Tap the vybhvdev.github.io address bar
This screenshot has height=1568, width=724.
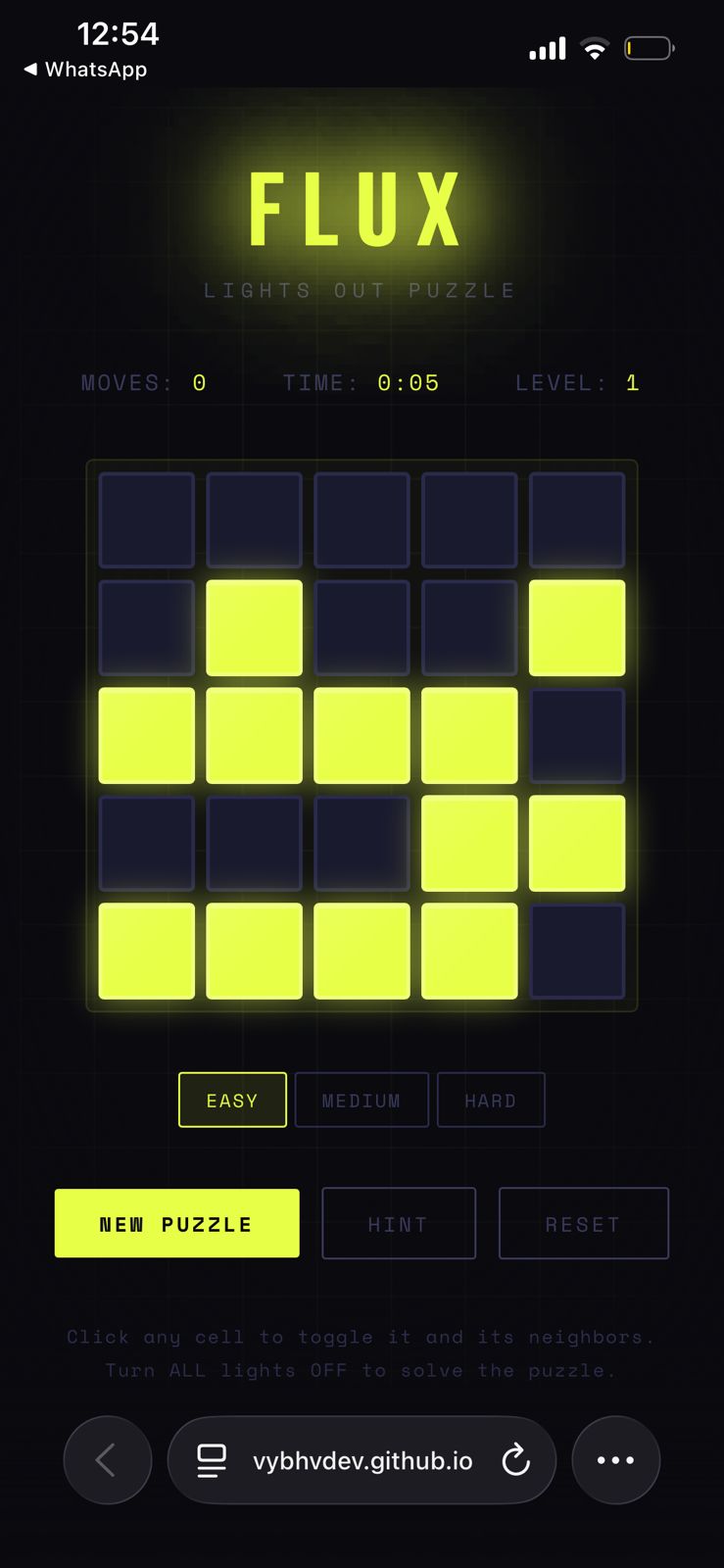click(x=362, y=1460)
